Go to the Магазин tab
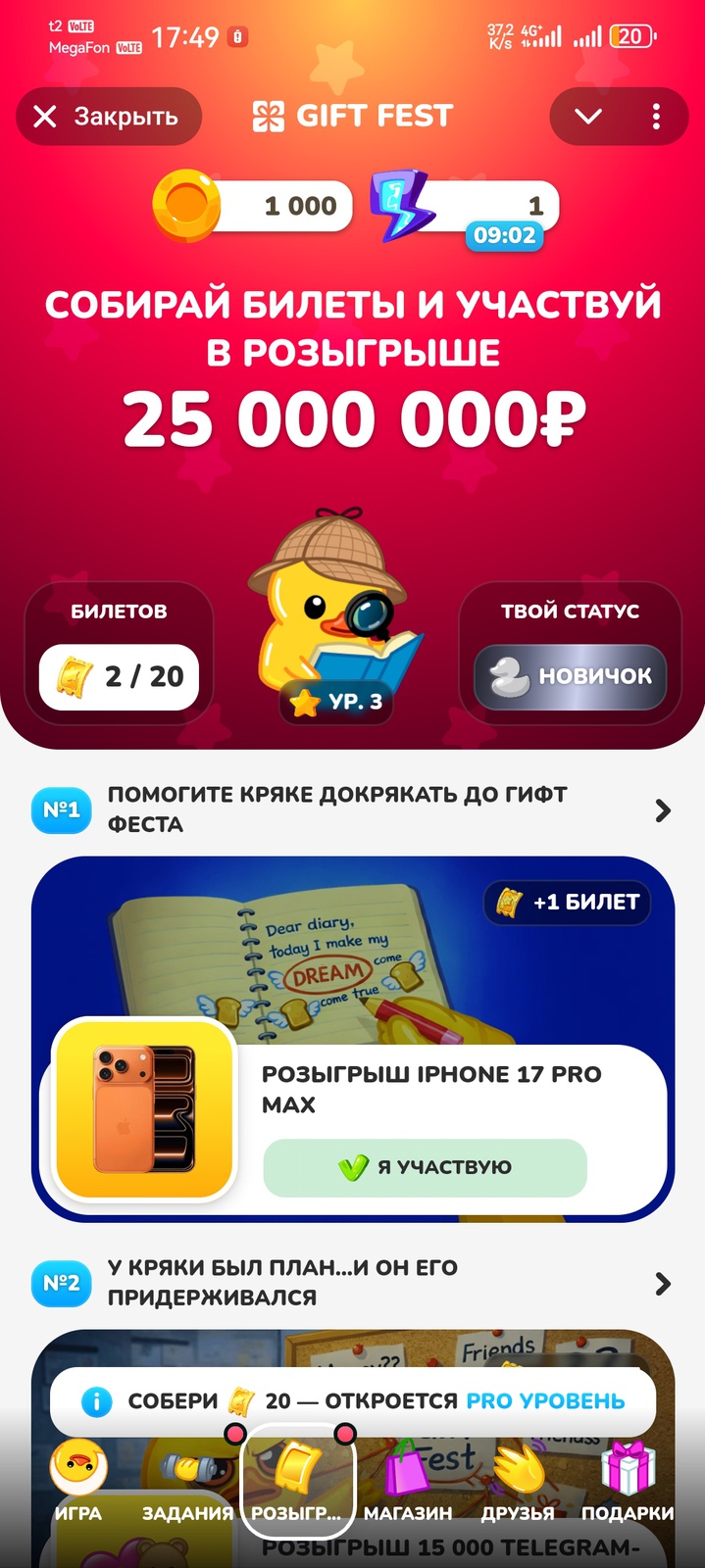Image resolution: width=705 pixels, height=1568 pixels. point(408,1482)
